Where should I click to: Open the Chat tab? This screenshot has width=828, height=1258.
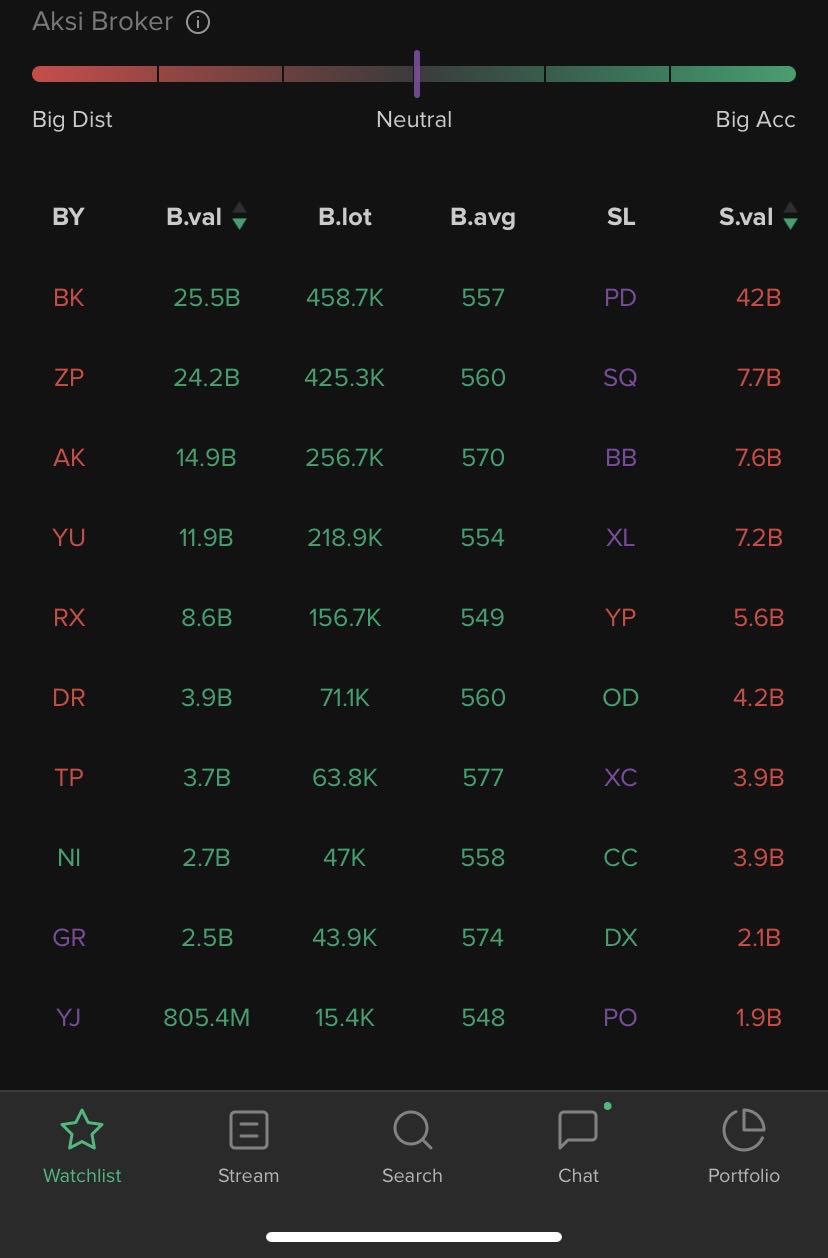pyautogui.click(x=578, y=1147)
